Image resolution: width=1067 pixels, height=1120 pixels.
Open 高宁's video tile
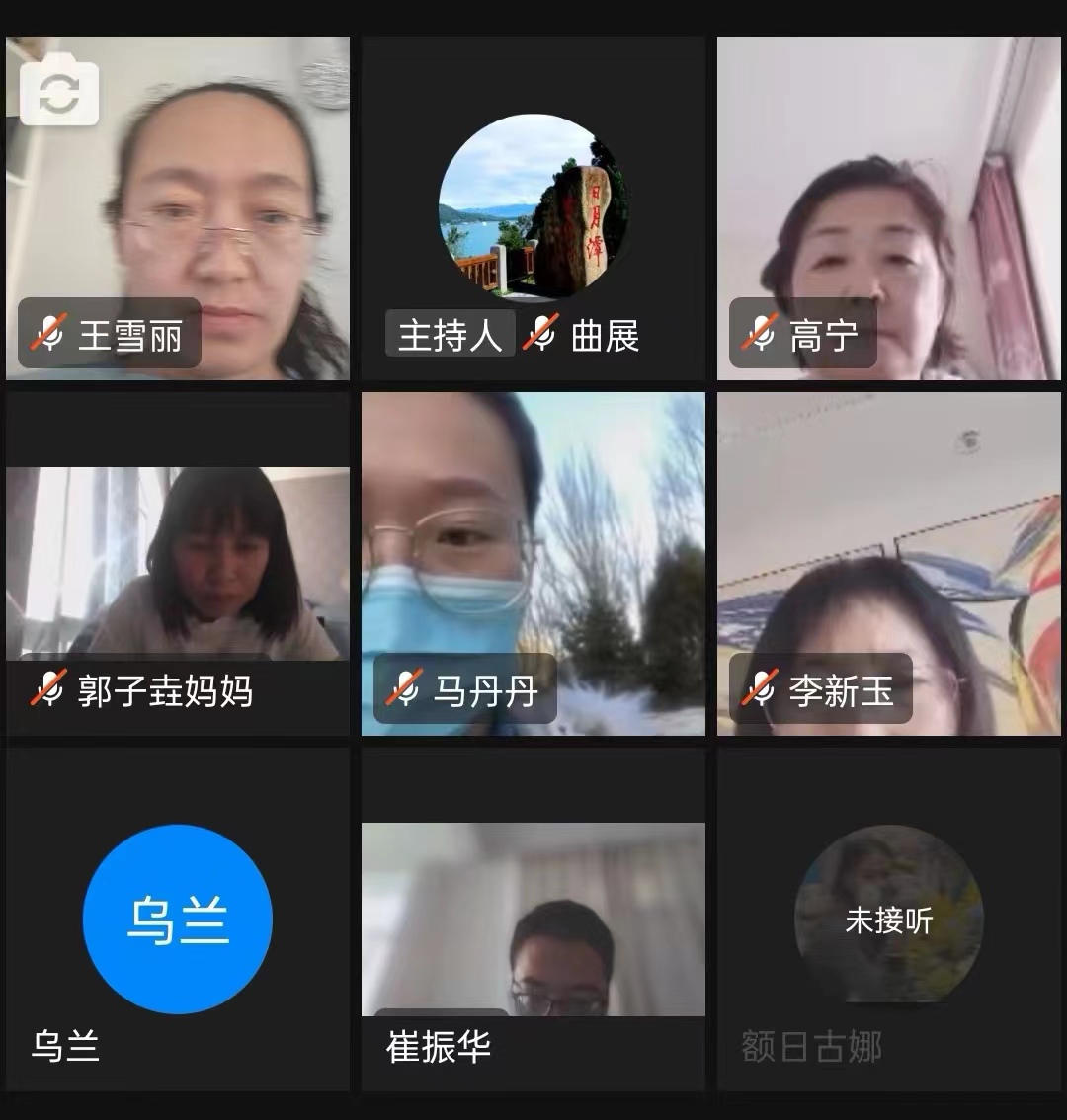(x=889, y=207)
